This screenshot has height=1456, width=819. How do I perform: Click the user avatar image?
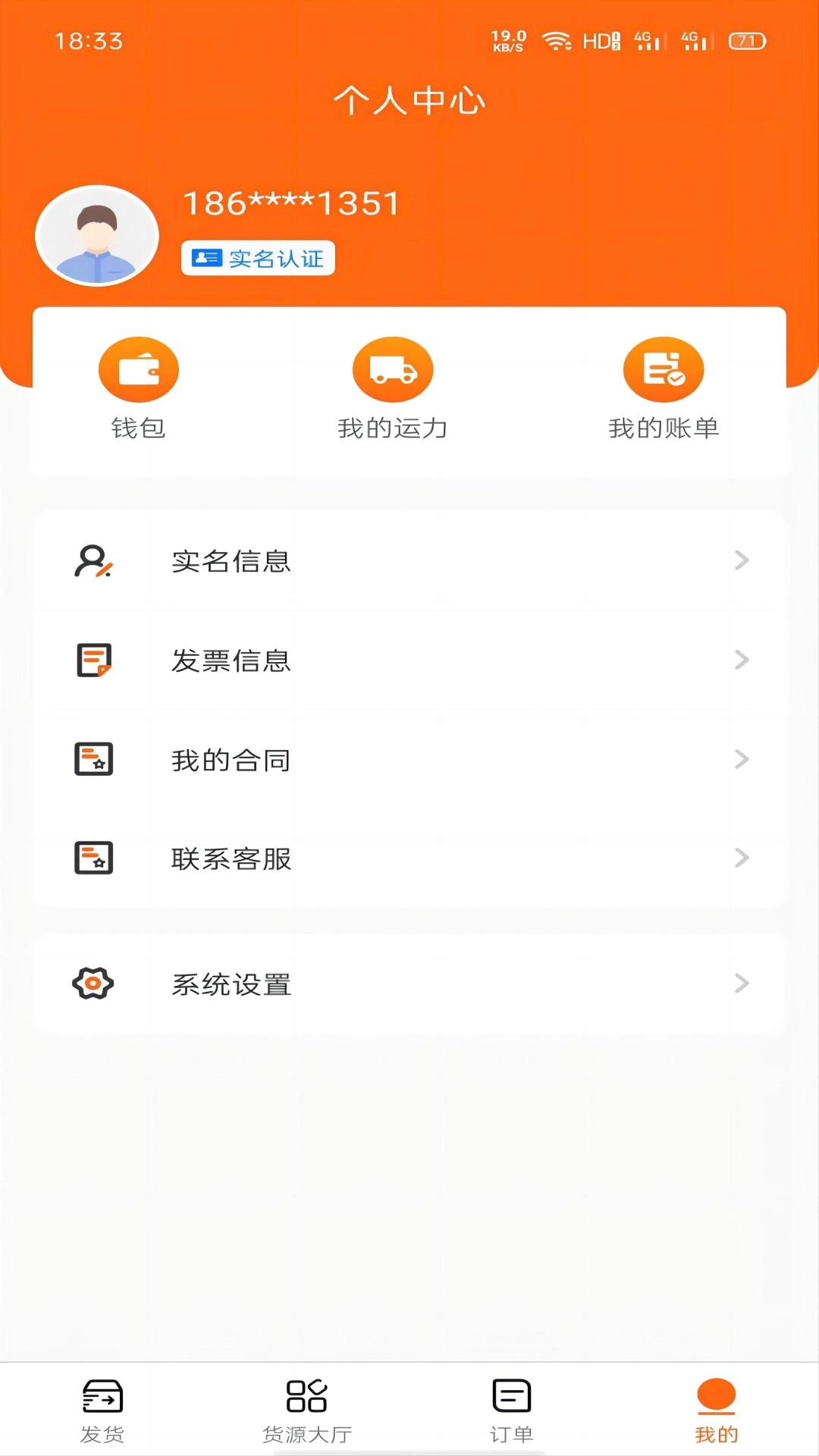96,236
